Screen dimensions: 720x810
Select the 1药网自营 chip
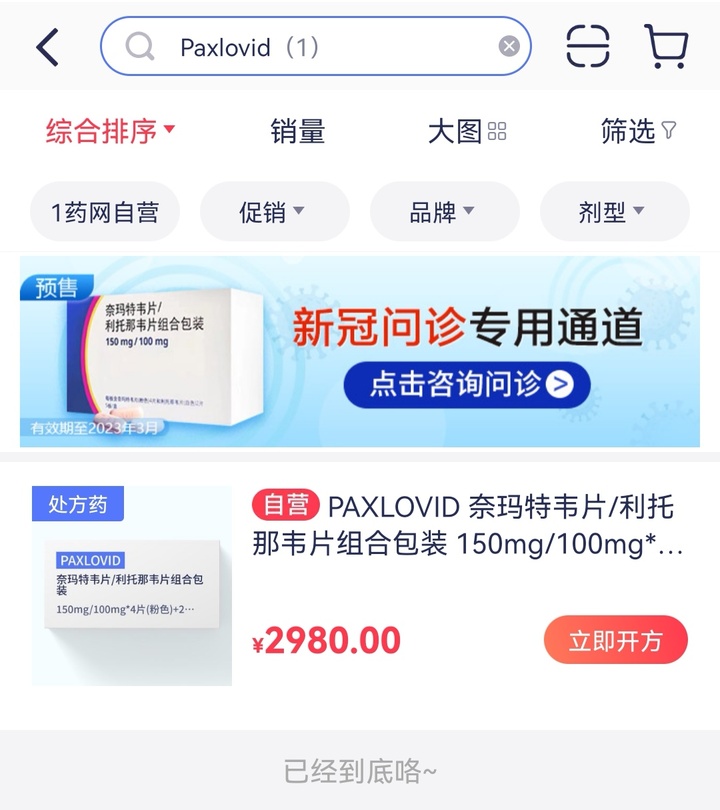(x=105, y=212)
